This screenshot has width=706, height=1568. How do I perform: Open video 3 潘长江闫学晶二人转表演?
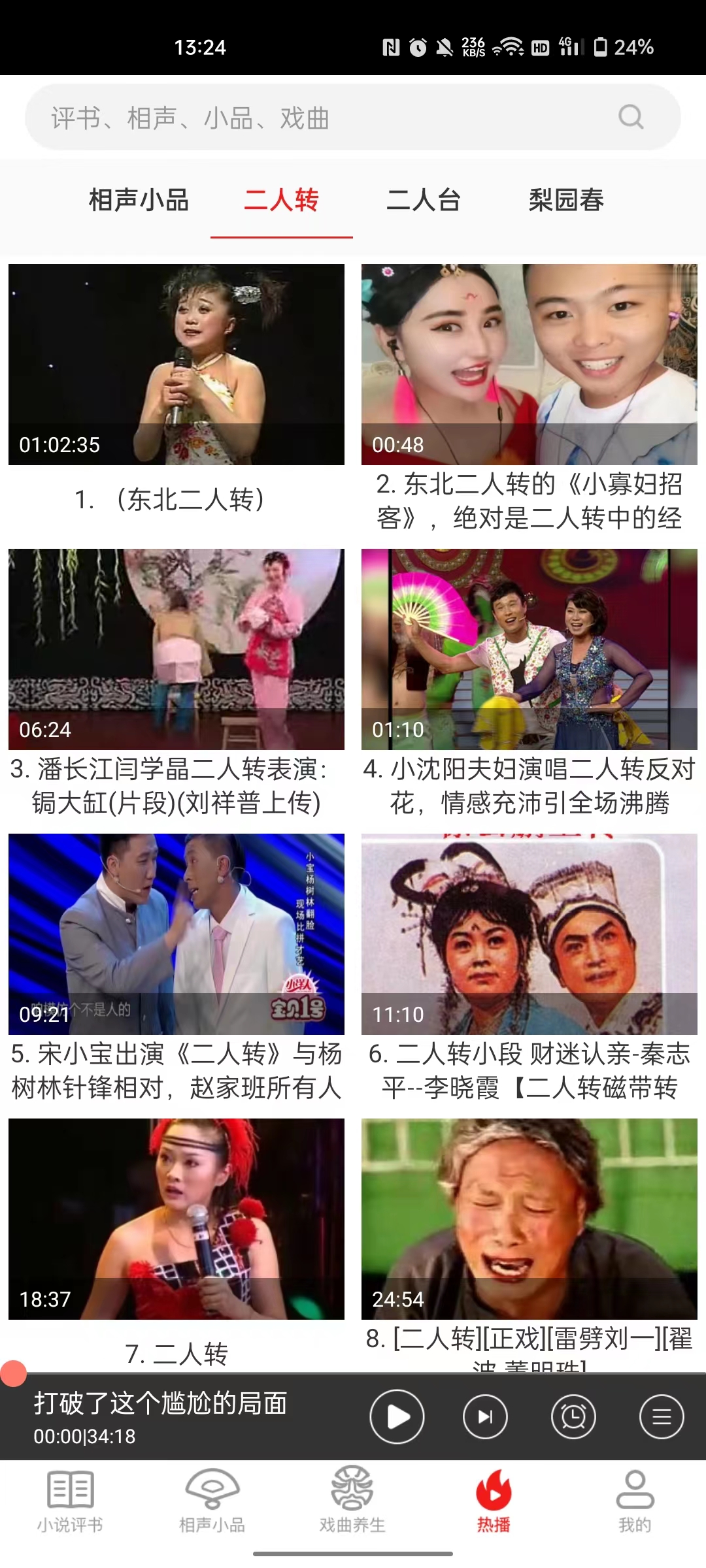click(176, 649)
